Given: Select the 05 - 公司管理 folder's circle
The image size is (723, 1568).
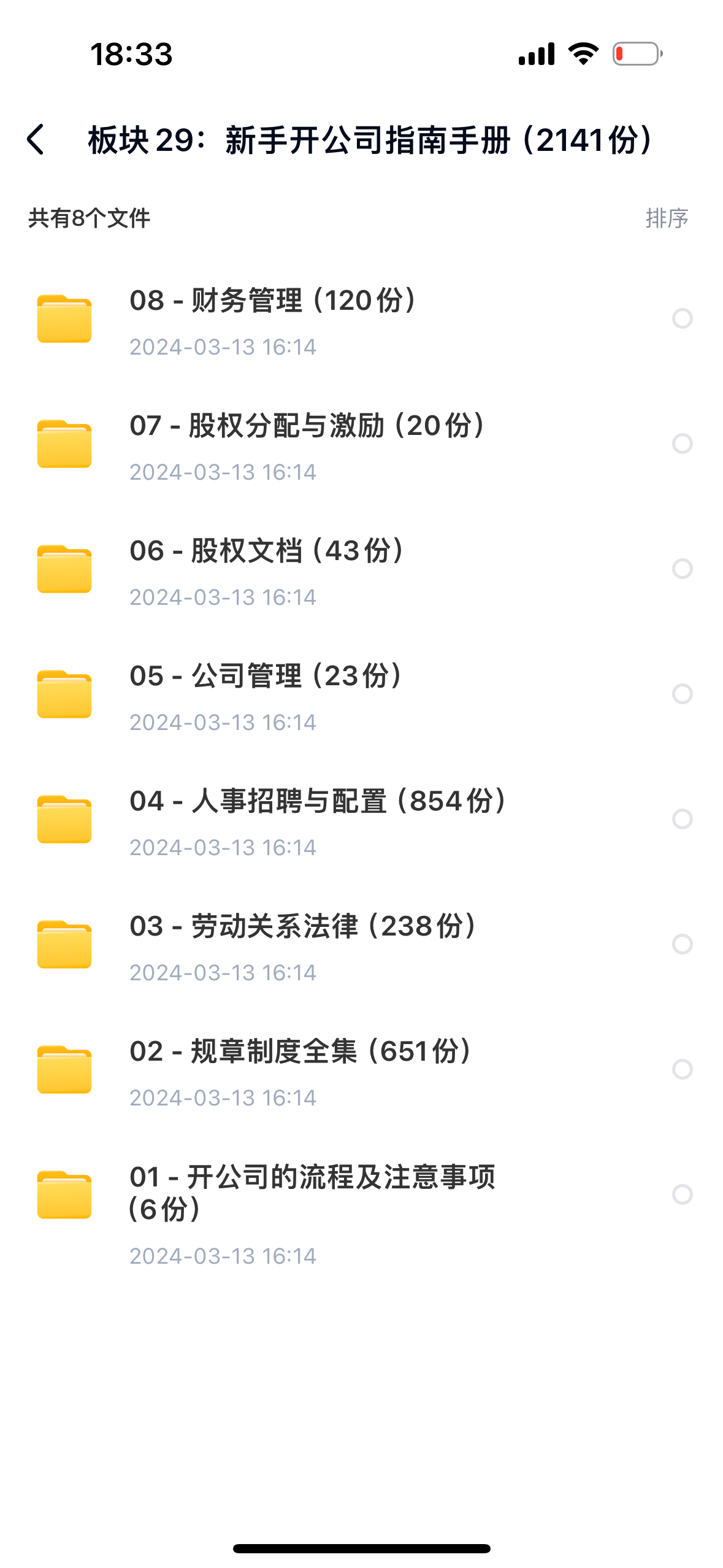Looking at the screenshot, I should click(x=682, y=694).
